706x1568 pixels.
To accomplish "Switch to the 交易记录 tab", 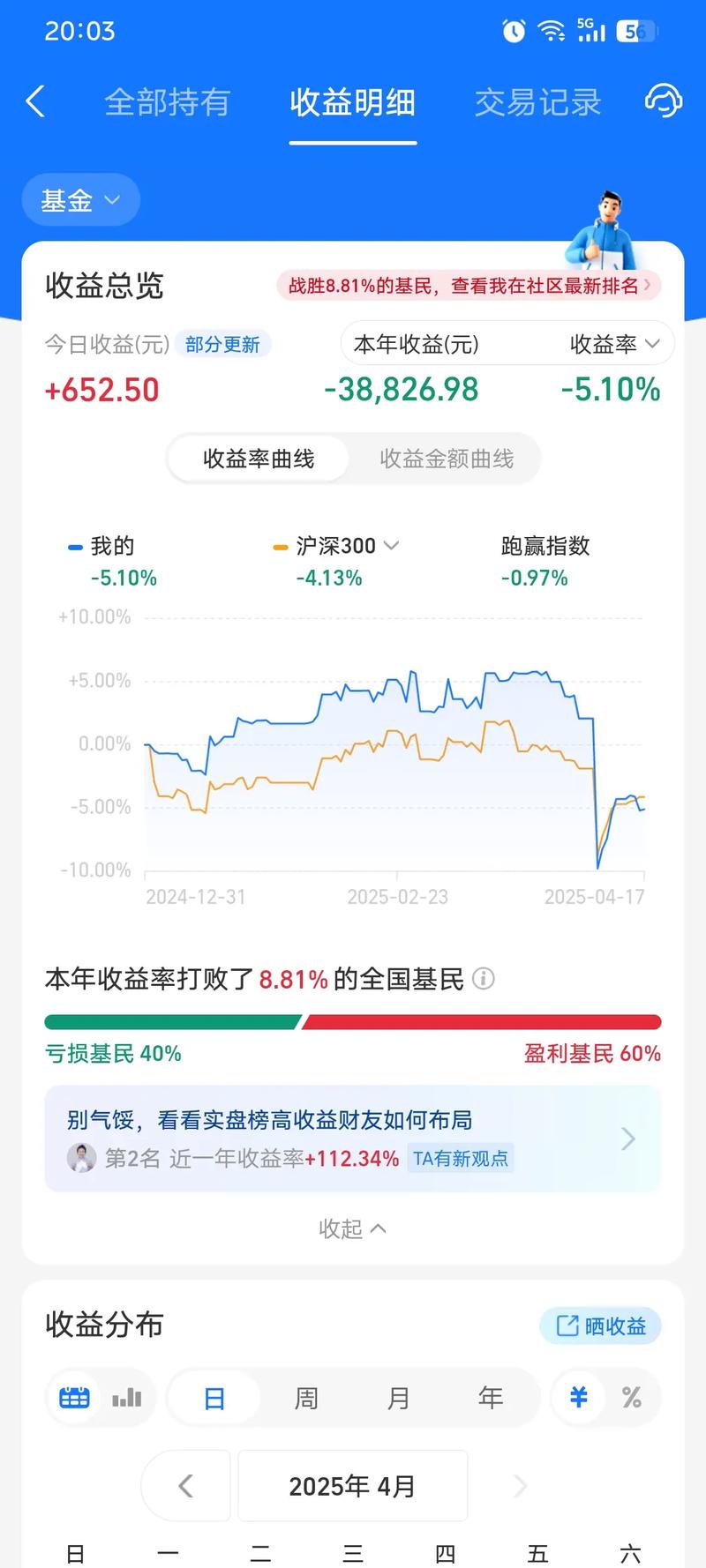I will click(x=537, y=101).
